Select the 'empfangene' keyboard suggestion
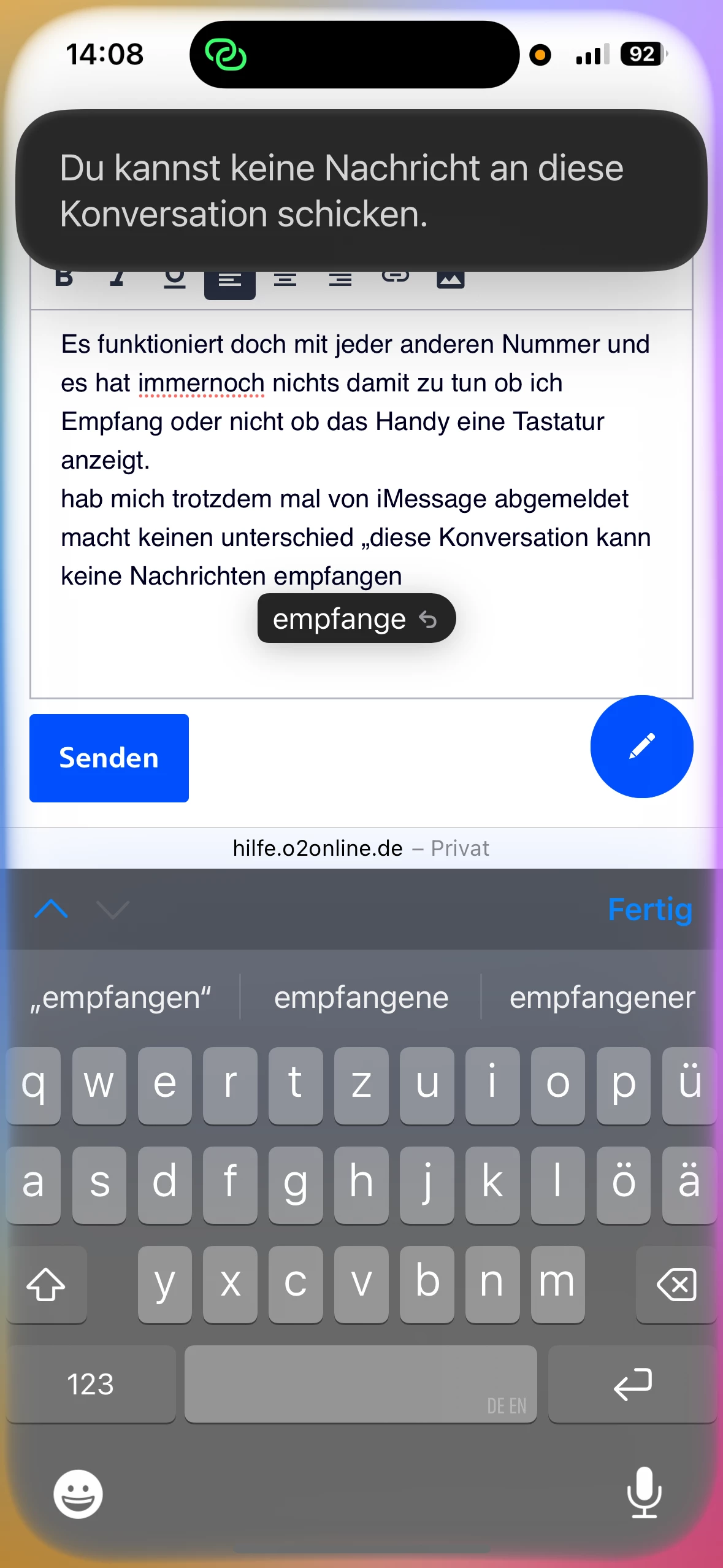Screen dimensions: 723x1568 (361, 997)
